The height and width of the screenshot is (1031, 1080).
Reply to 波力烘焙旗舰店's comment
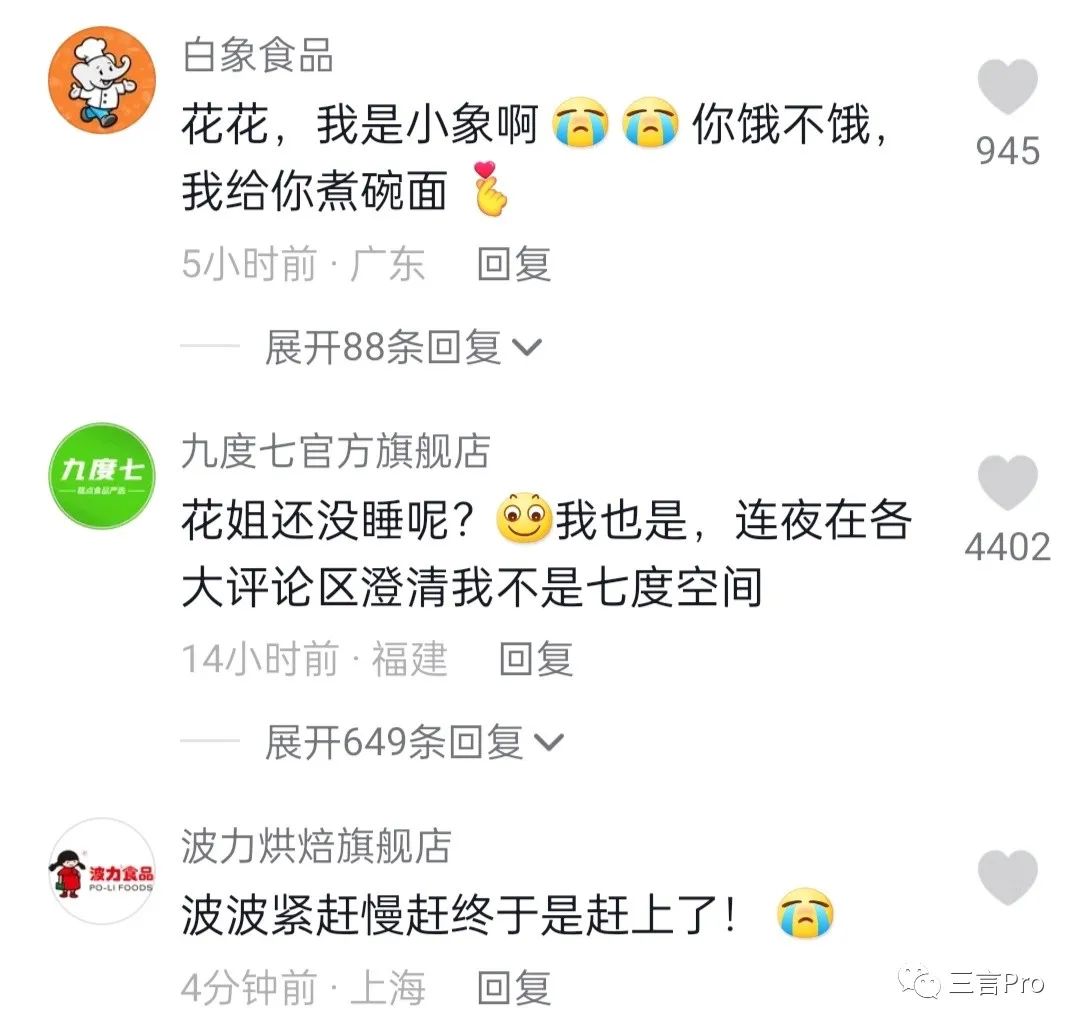pyautogui.click(x=514, y=988)
